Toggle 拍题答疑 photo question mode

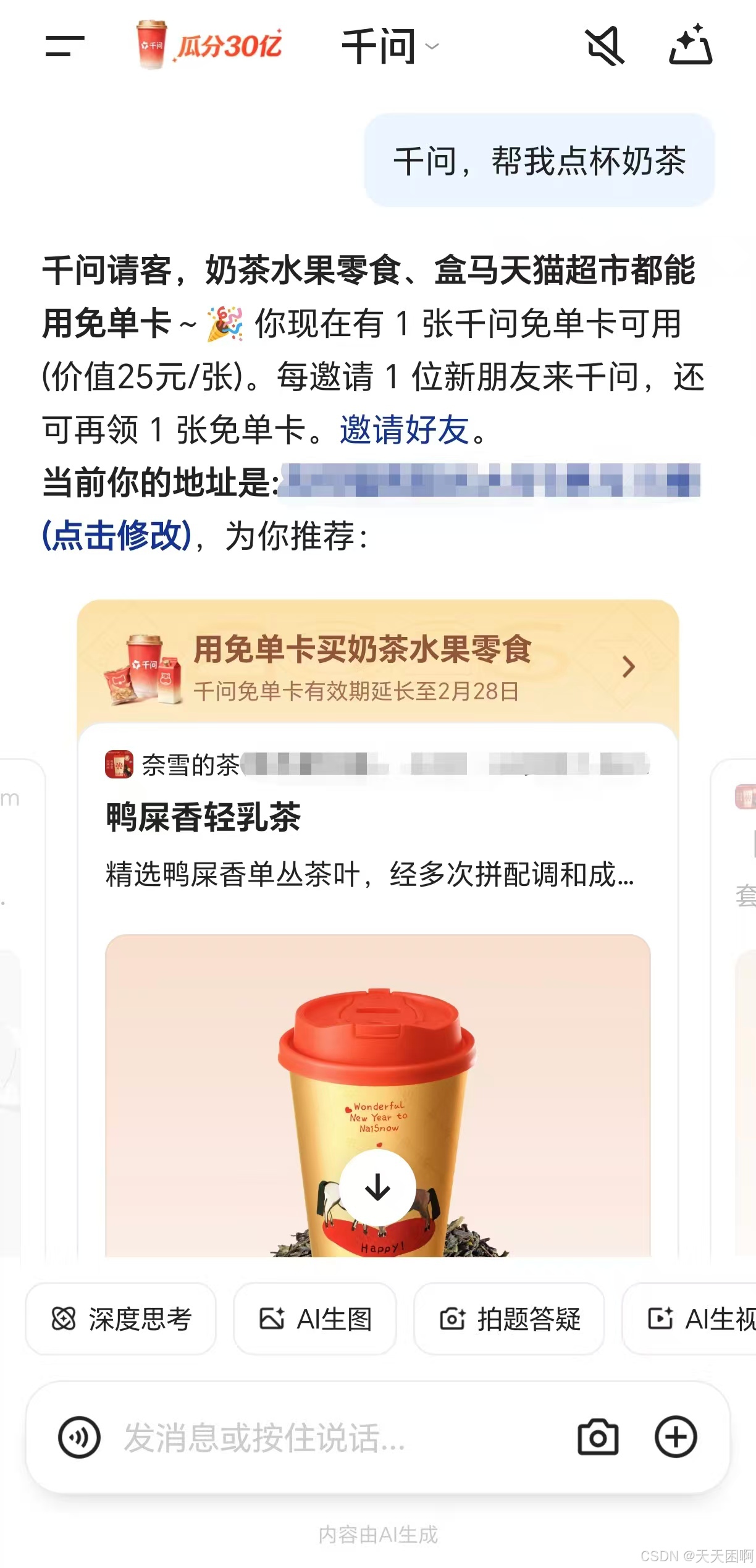pyautogui.click(x=508, y=1319)
